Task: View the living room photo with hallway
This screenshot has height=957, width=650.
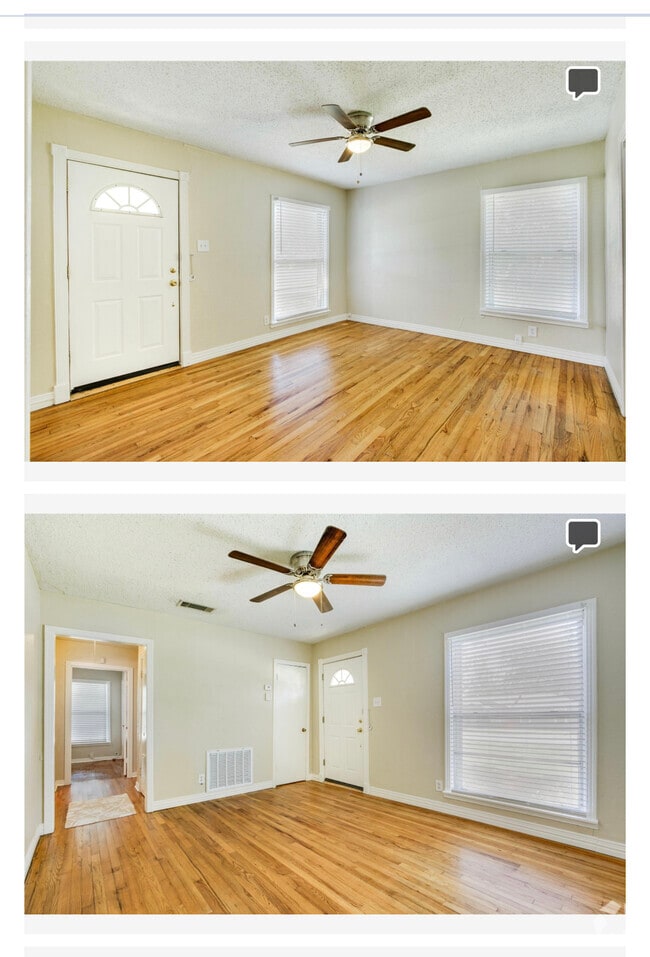Action: [x=325, y=713]
